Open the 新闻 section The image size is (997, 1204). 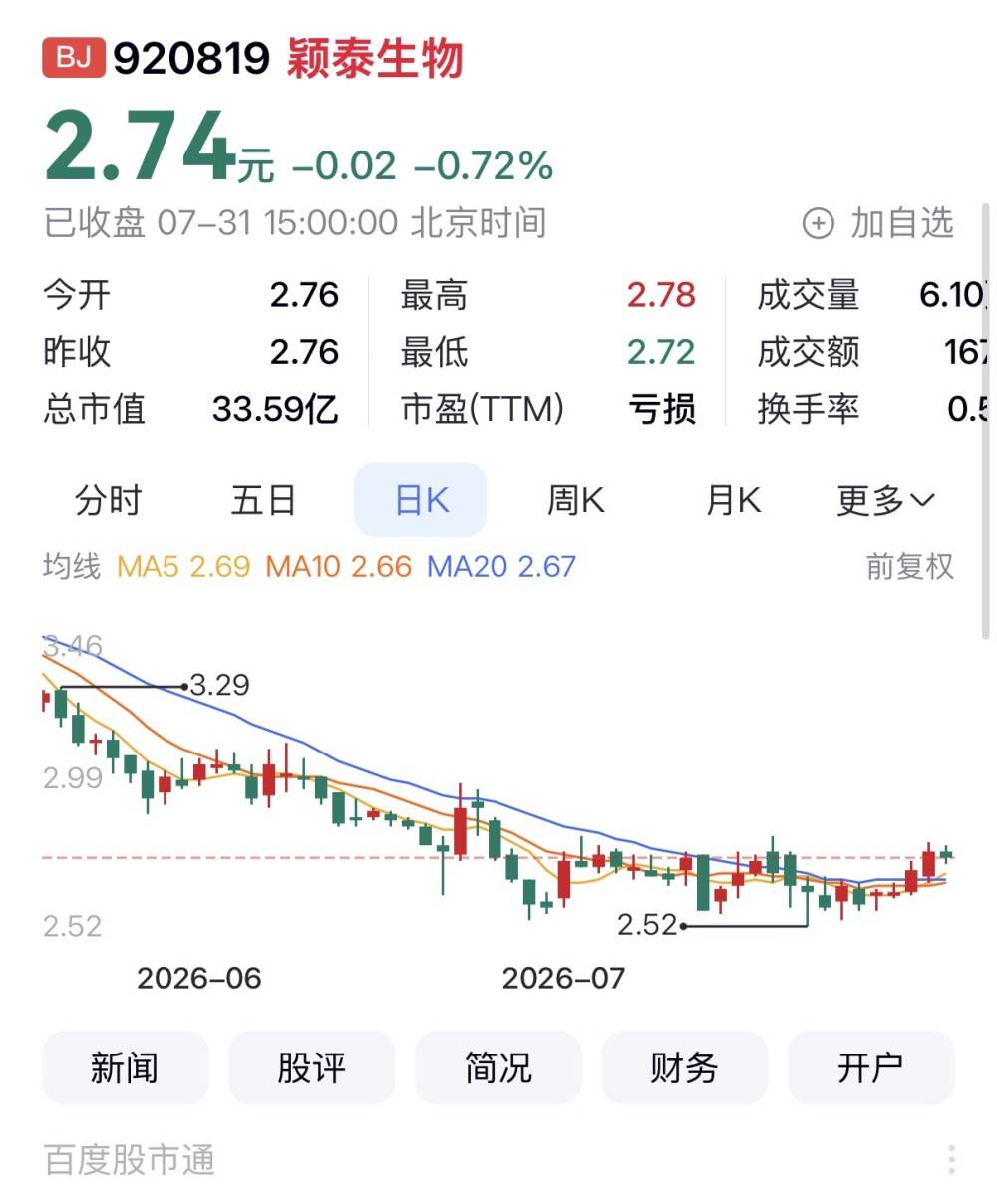pos(125,1067)
